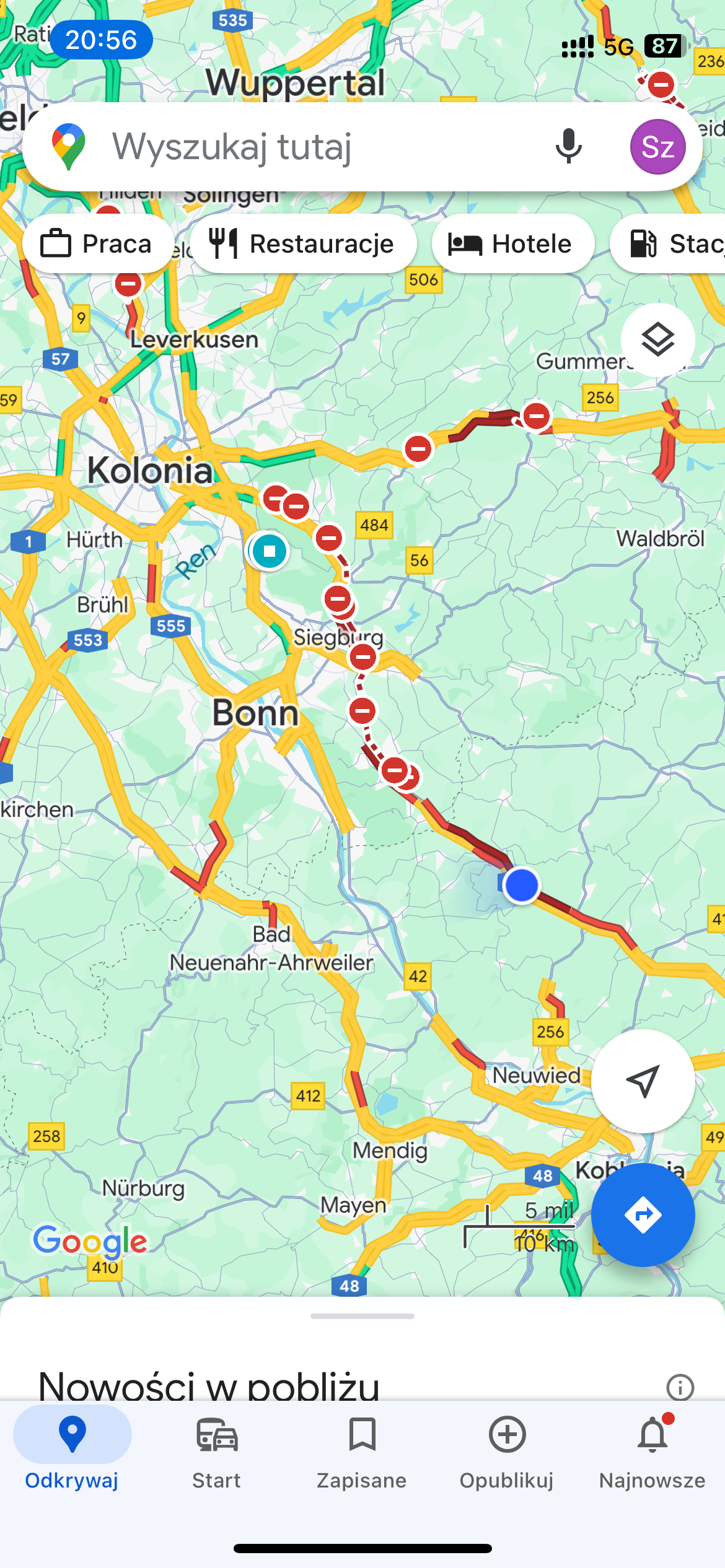Open the map layers selector

[x=657, y=339]
